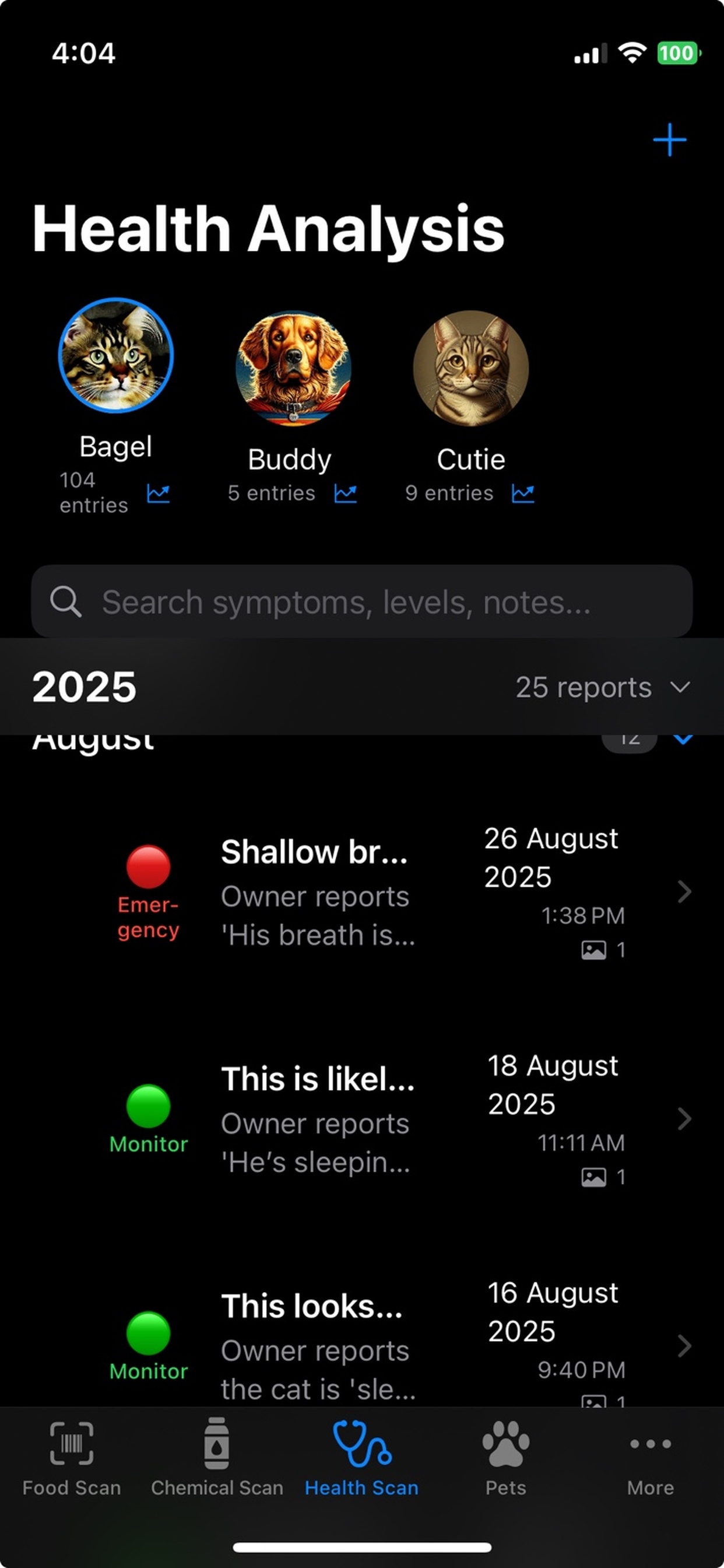Tap the symptoms search field
The height and width of the screenshot is (1568, 724).
pos(361,601)
